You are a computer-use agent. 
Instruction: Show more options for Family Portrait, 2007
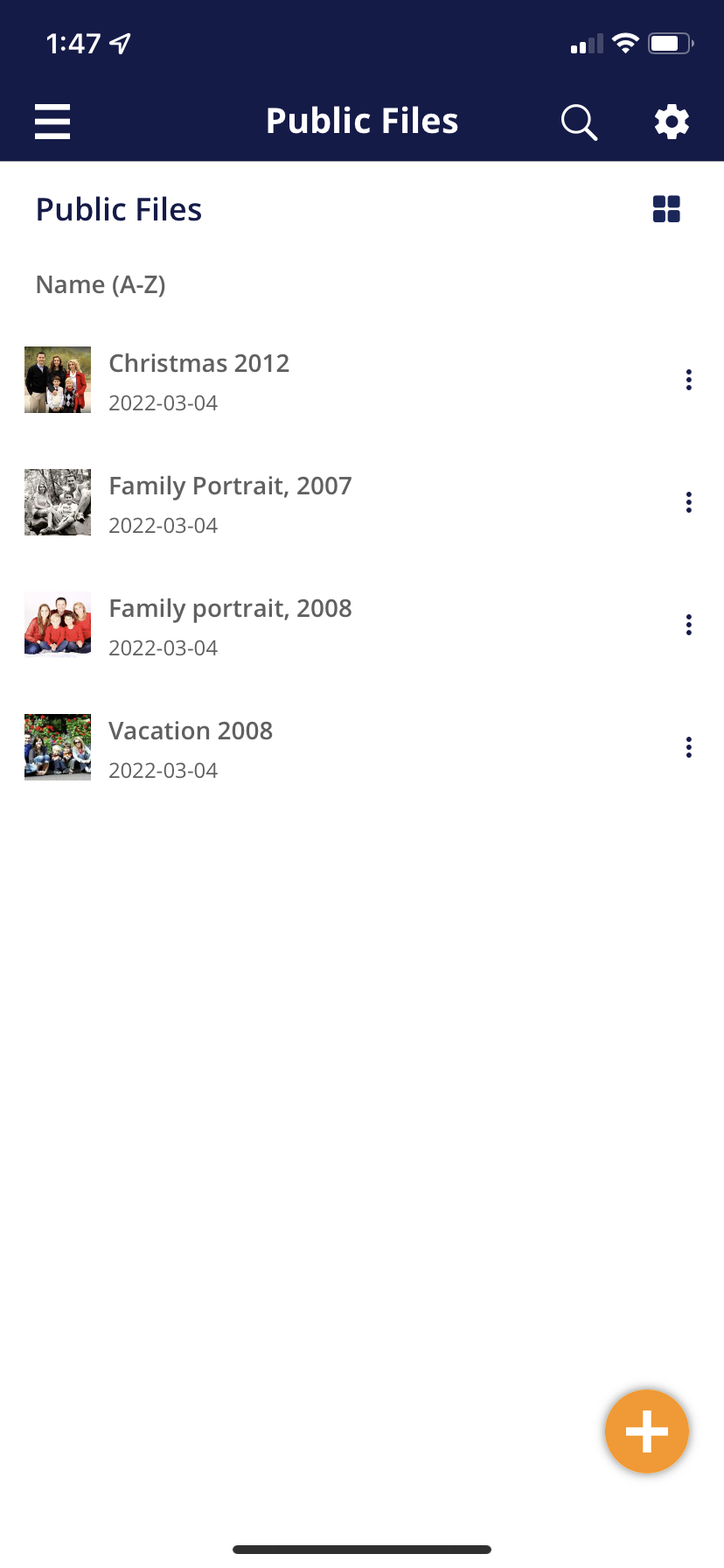click(689, 502)
